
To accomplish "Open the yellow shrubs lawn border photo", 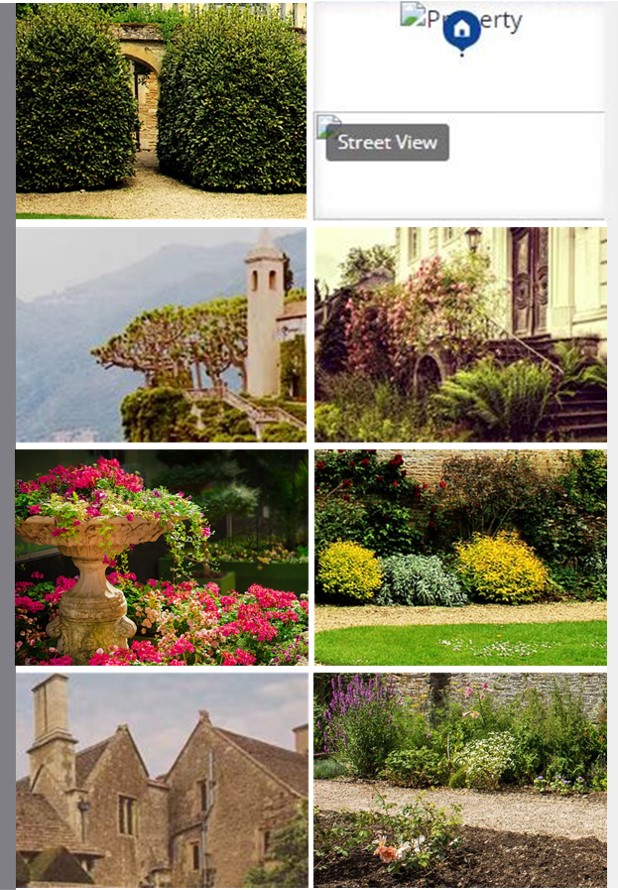I will pyautogui.click(x=460, y=557).
